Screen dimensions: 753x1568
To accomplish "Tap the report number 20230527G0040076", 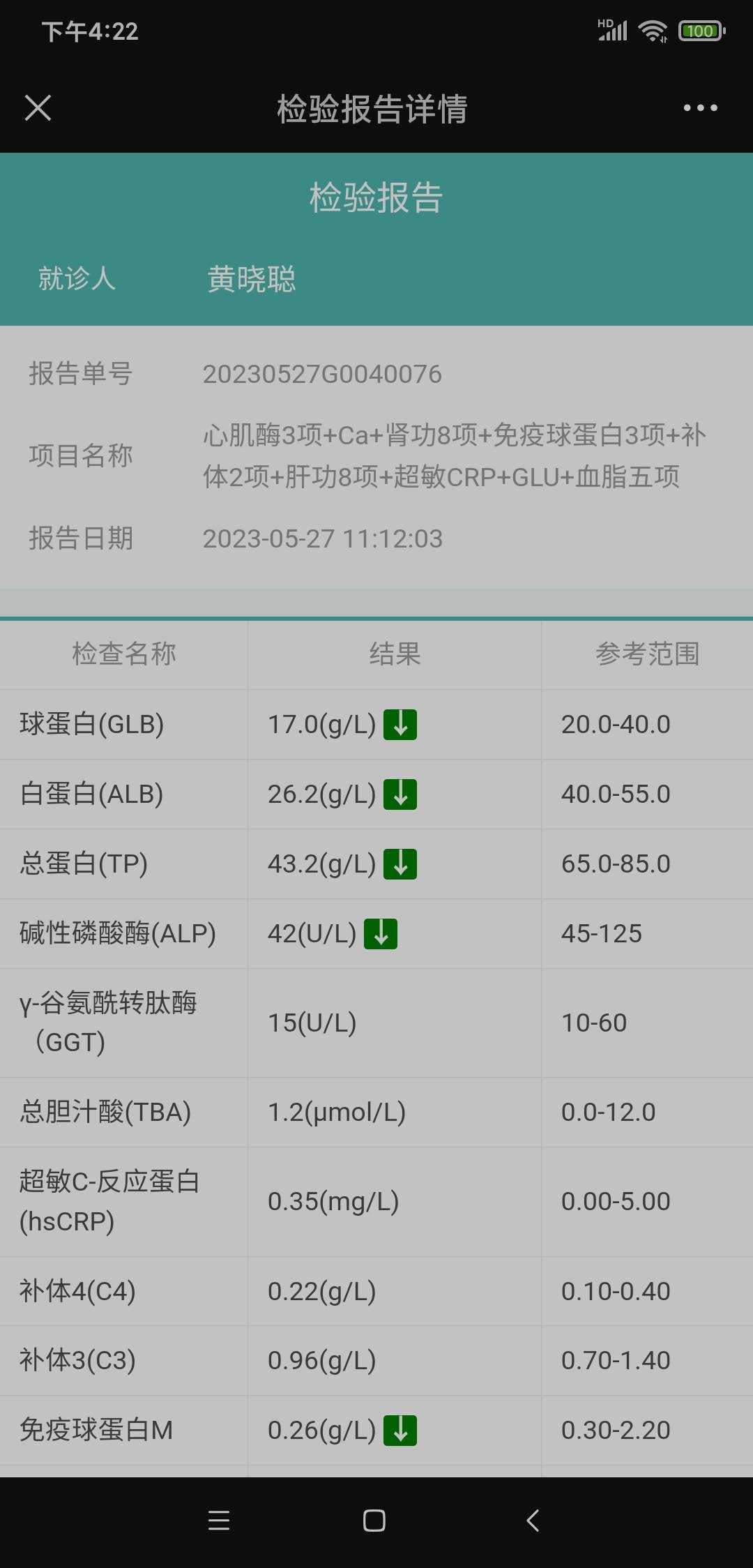I will click(322, 375).
